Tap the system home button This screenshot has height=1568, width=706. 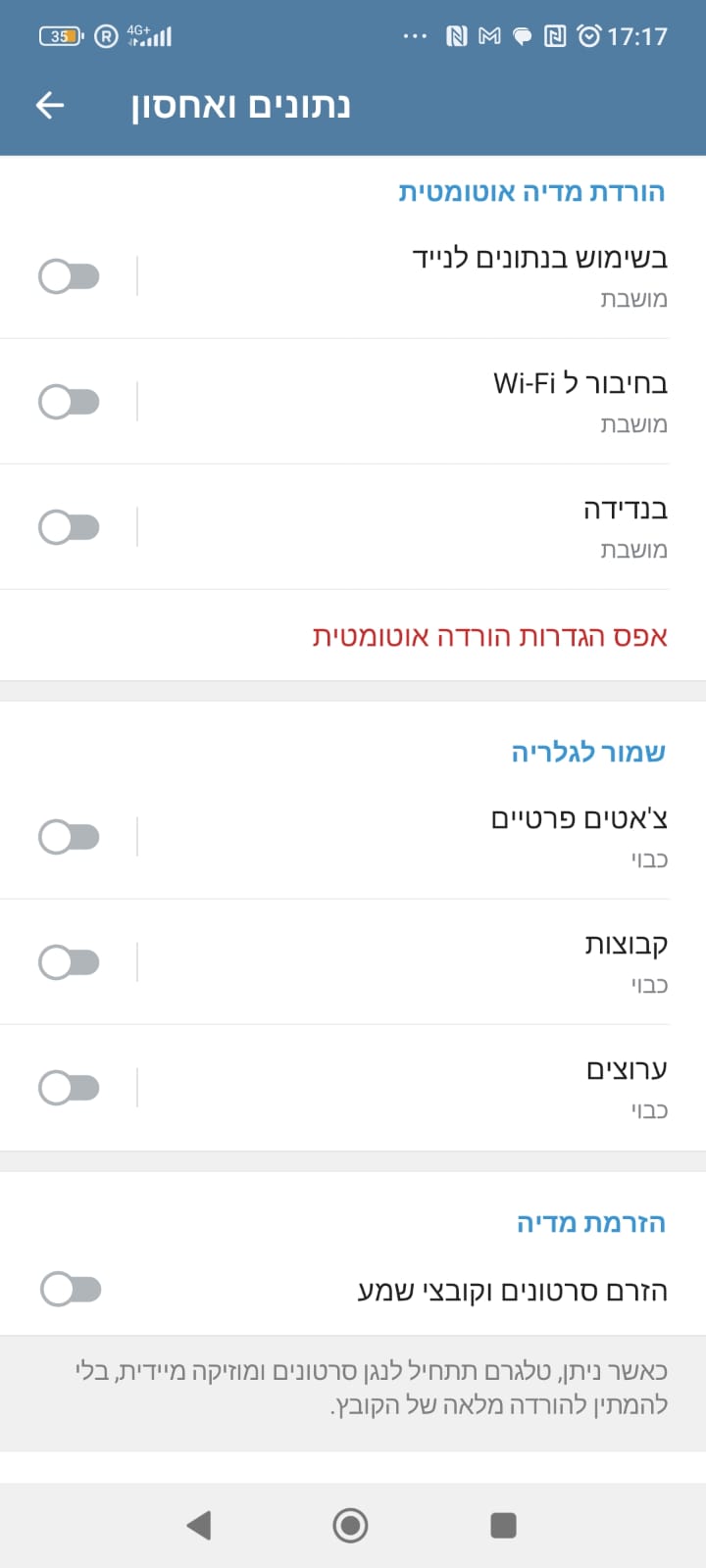(x=350, y=1525)
